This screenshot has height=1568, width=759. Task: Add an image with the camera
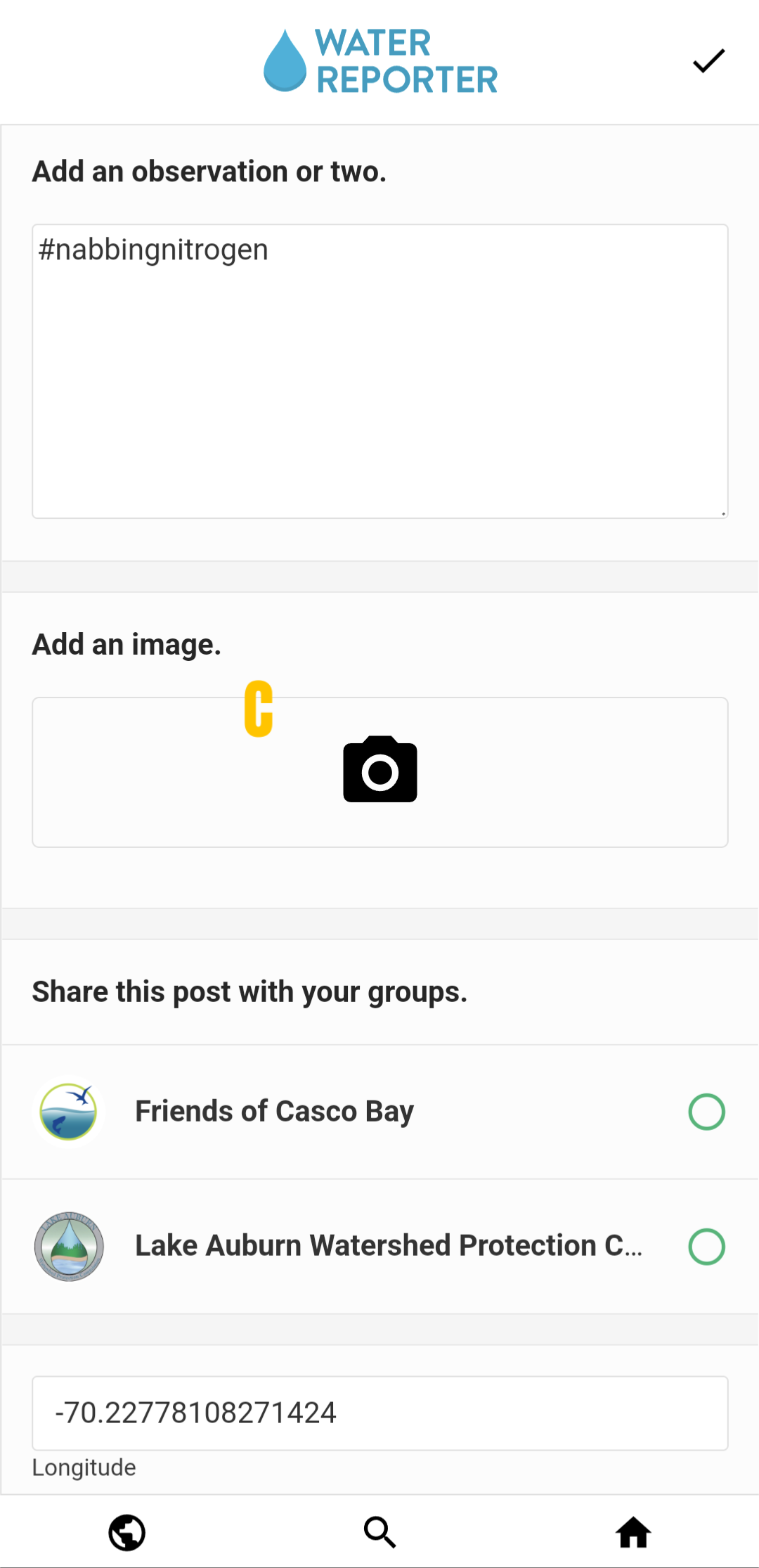[380, 772]
